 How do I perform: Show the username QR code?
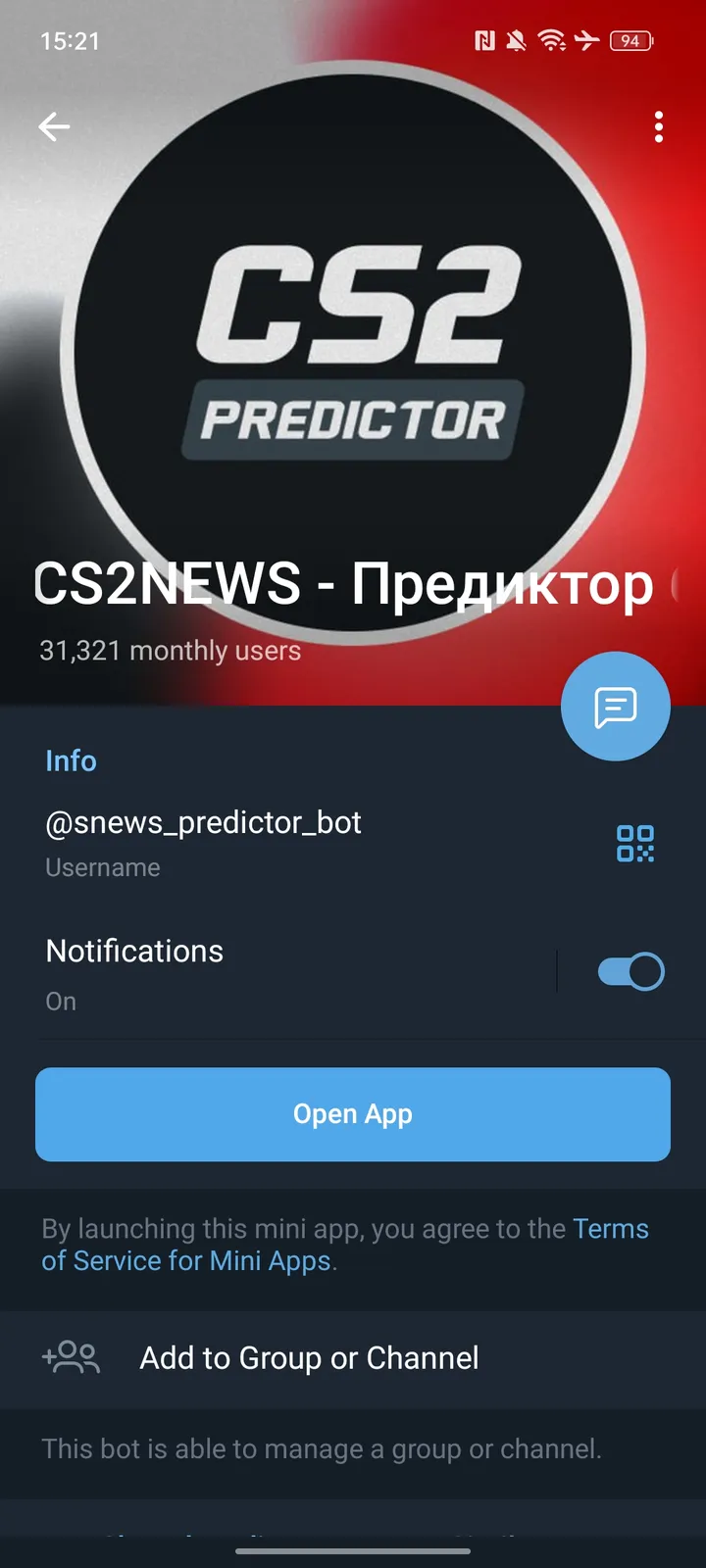click(x=636, y=844)
